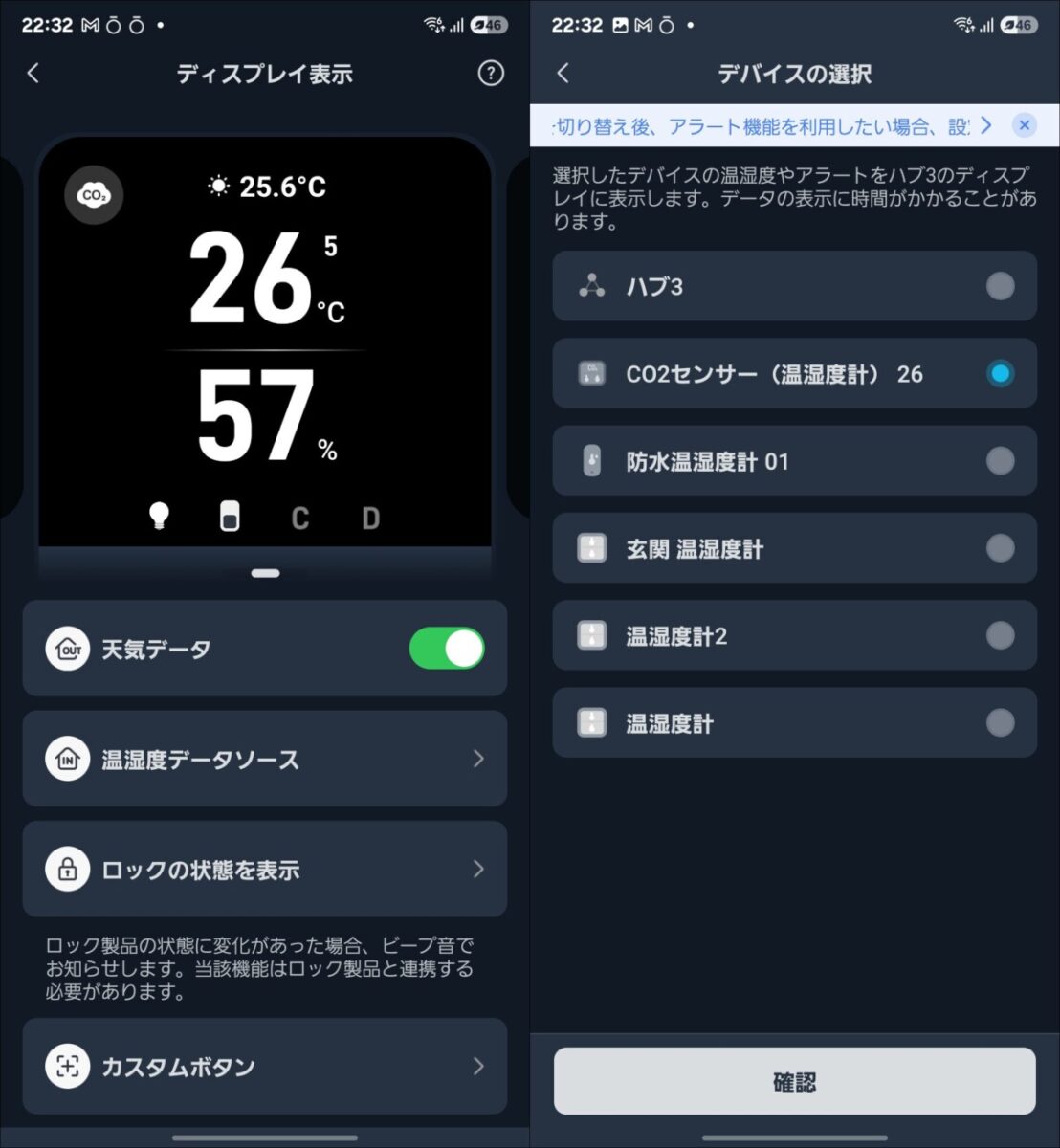Select 玄関 温湿度計 device
Viewport: 1060px width, 1148px height.
tap(794, 549)
